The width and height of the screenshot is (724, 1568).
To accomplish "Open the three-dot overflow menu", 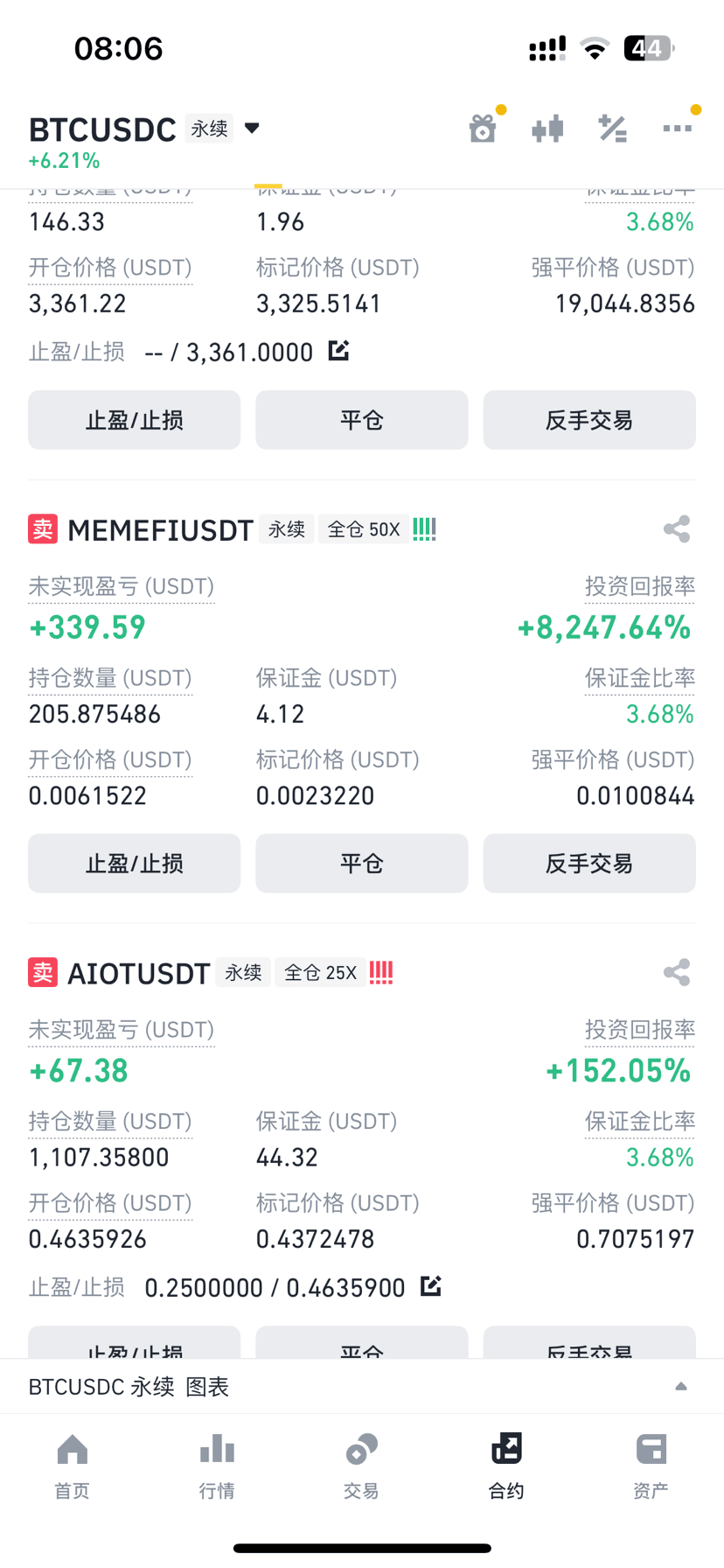I will (x=677, y=129).
